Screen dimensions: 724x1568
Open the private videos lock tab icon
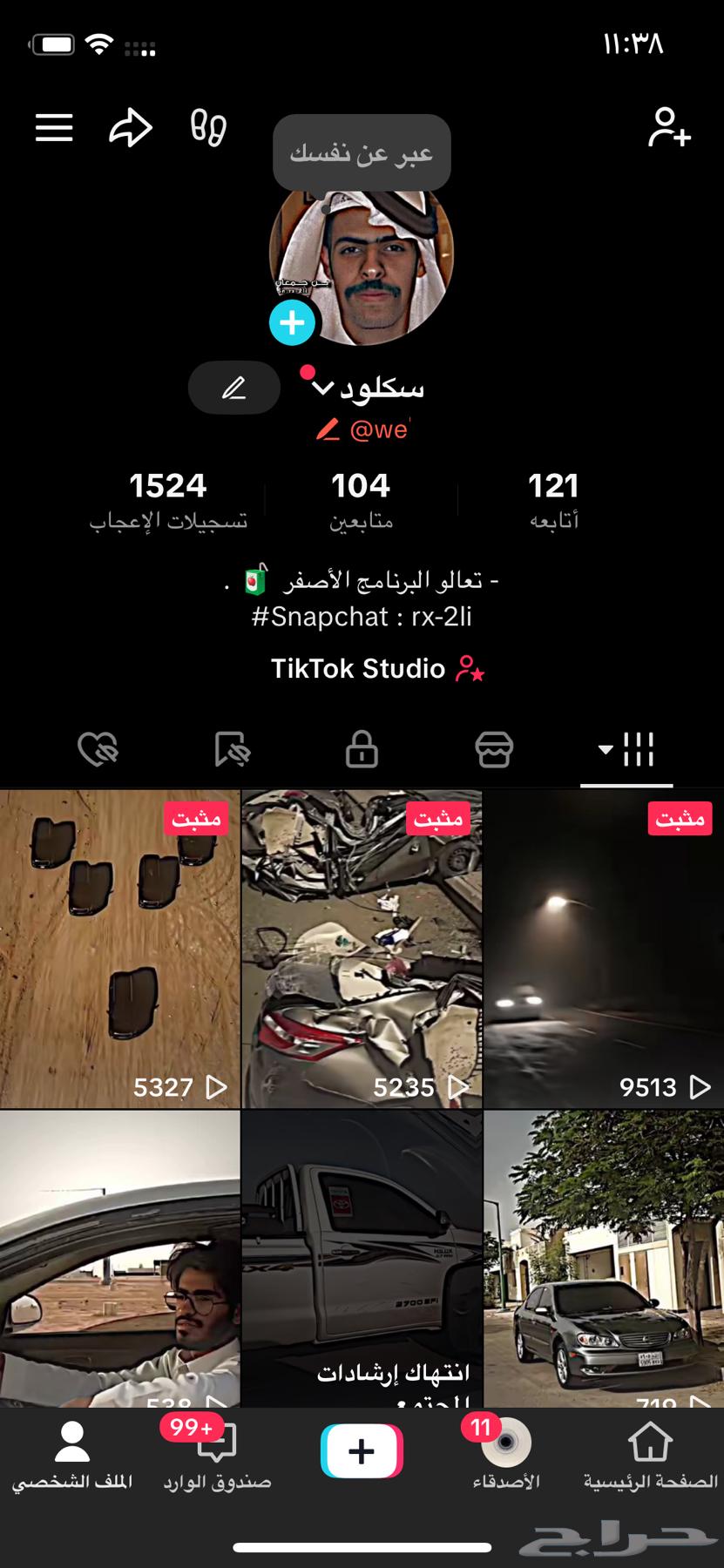point(362,748)
